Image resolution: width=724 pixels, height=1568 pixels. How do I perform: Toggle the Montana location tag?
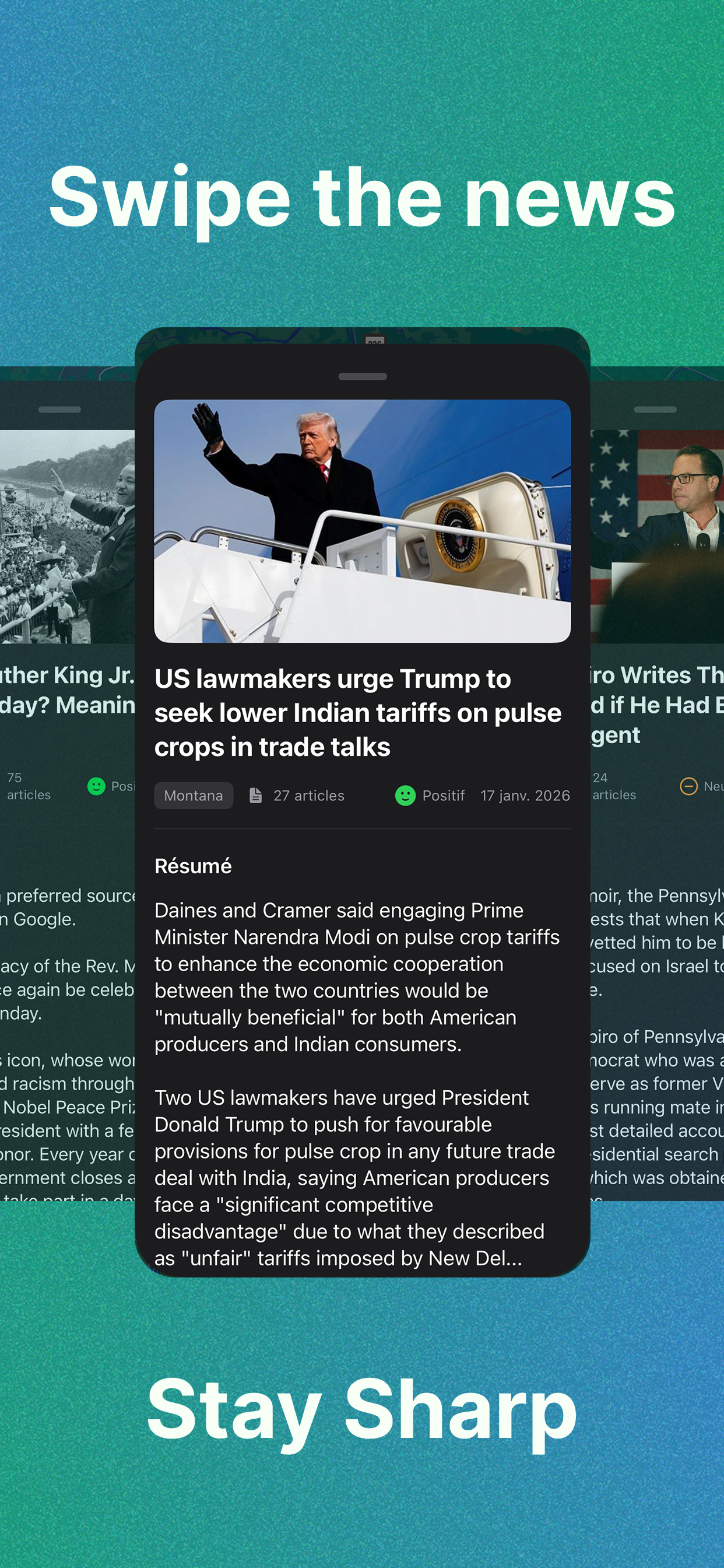click(194, 795)
